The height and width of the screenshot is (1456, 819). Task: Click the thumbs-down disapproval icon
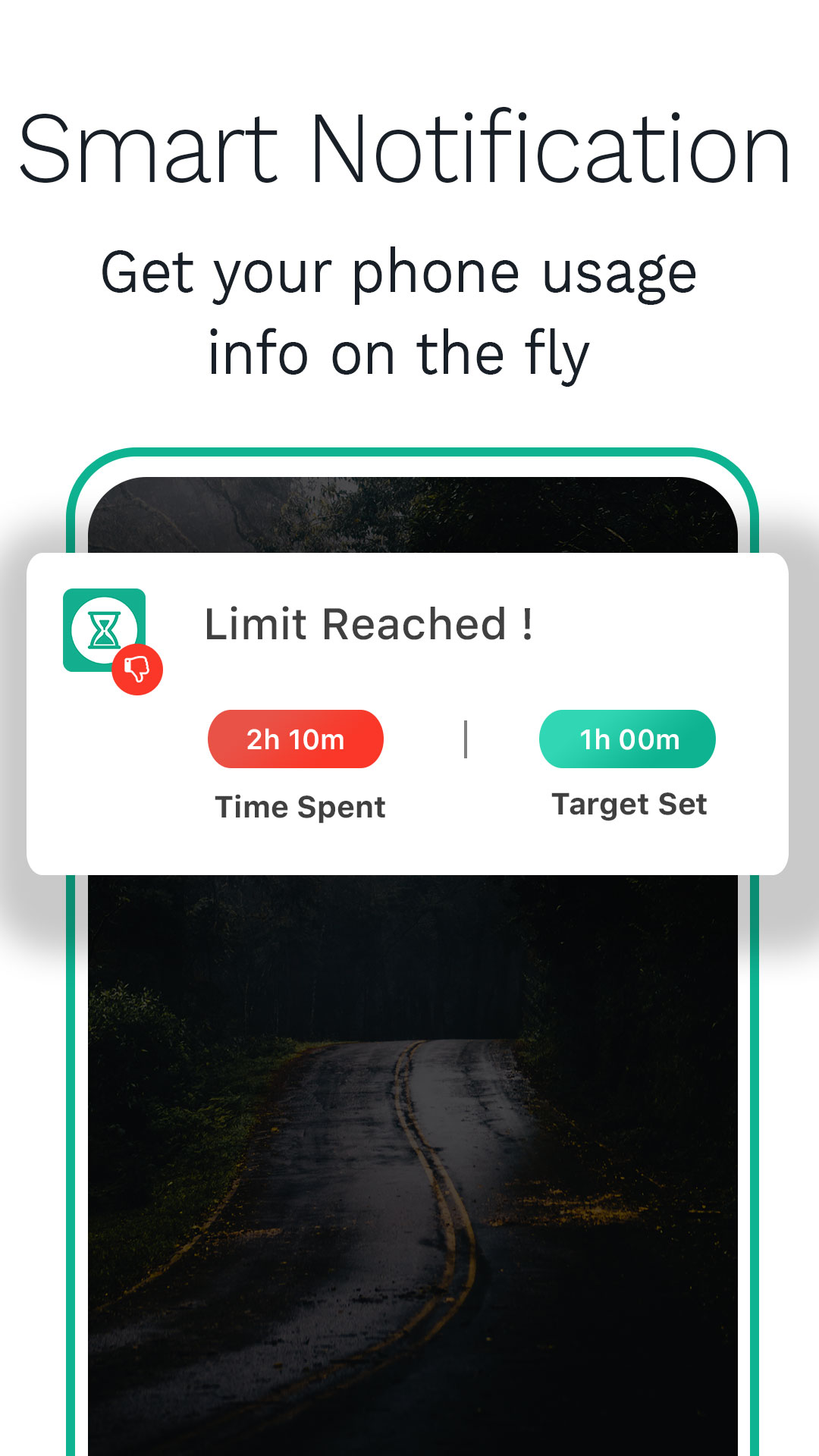pos(136,670)
